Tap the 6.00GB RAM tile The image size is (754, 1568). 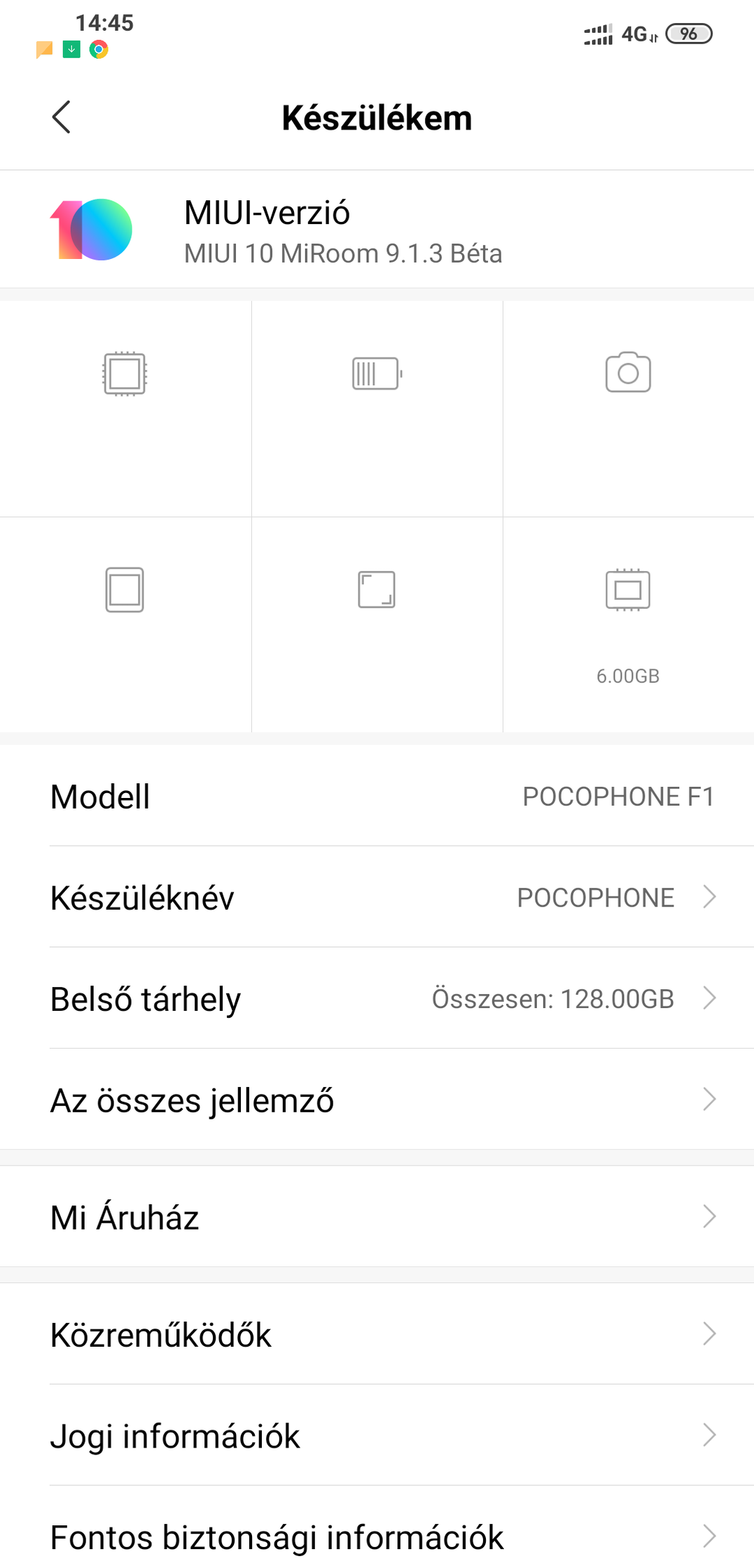pos(629,625)
